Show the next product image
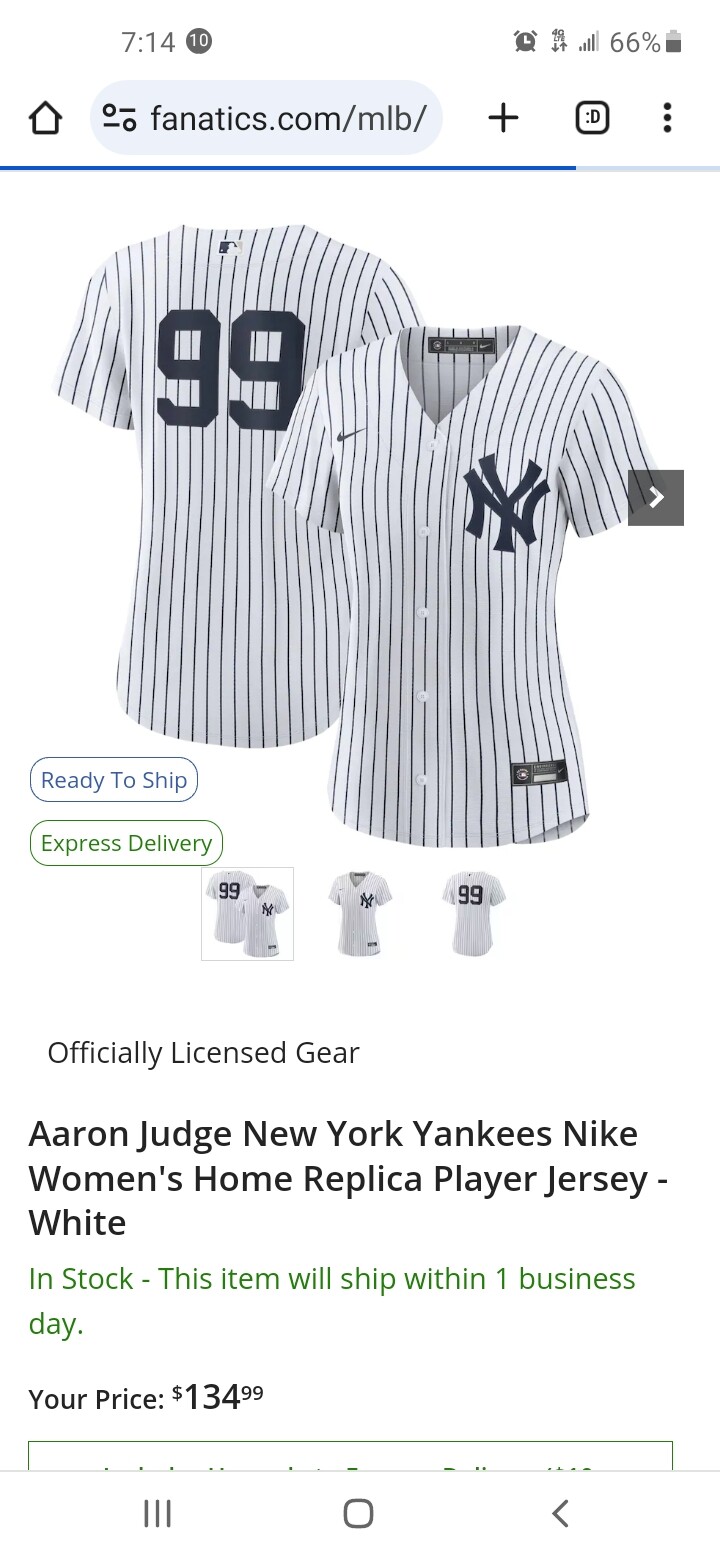Viewport: 720px width, 1560px height. (x=656, y=498)
